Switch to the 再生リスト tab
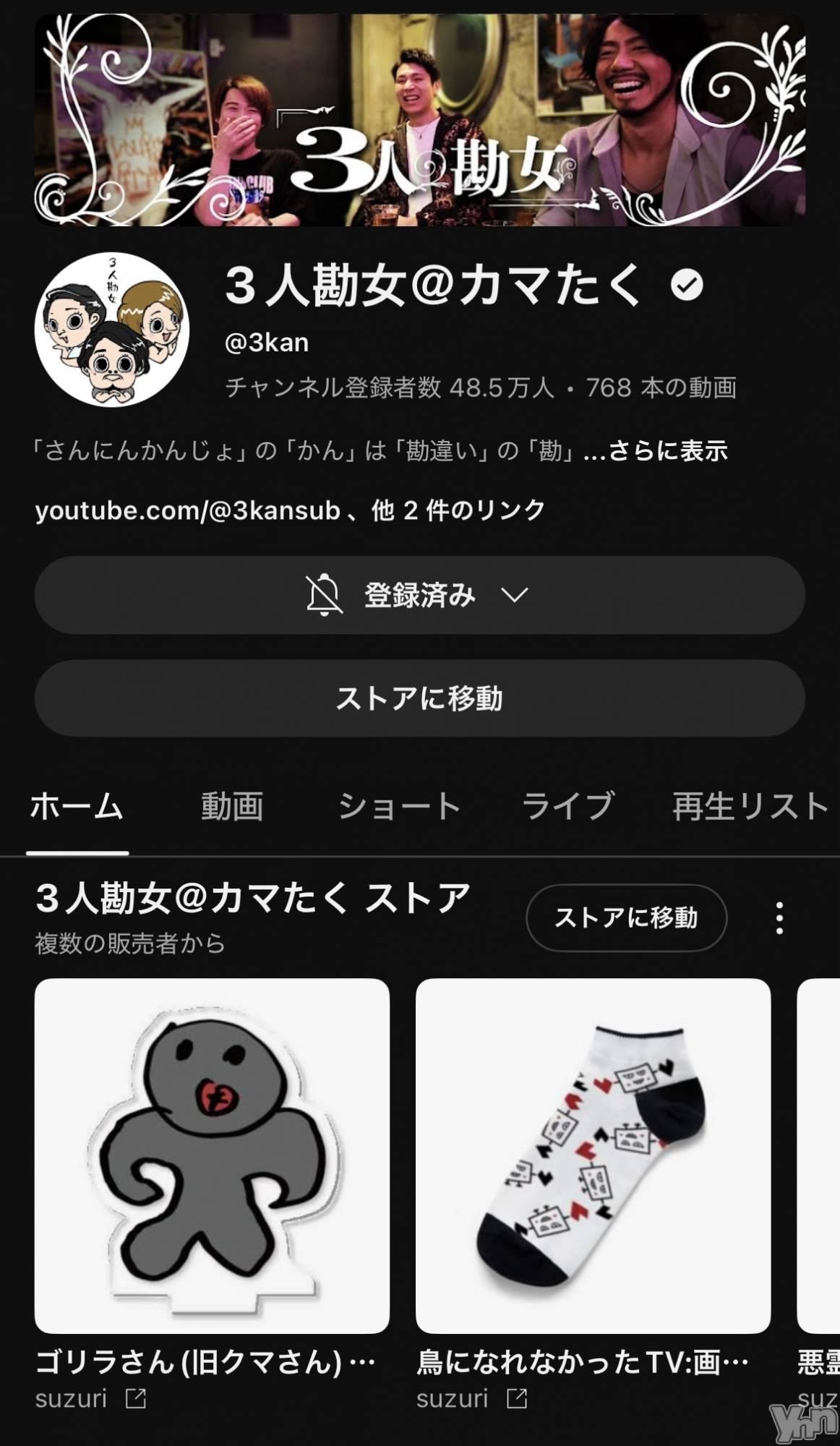Image resolution: width=840 pixels, height=1446 pixels. [x=749, y=807]
